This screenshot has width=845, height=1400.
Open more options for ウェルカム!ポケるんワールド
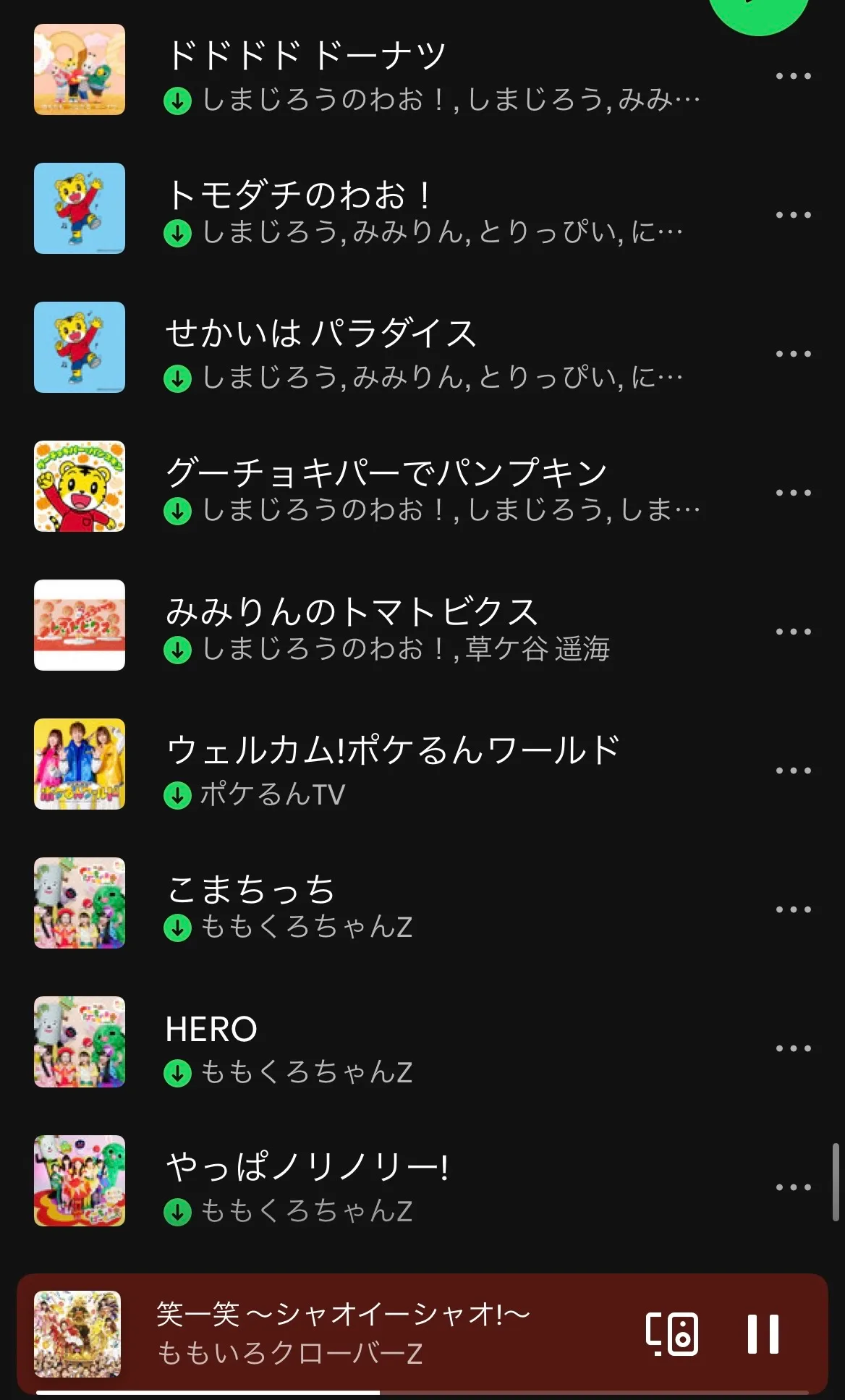[793, 771]
